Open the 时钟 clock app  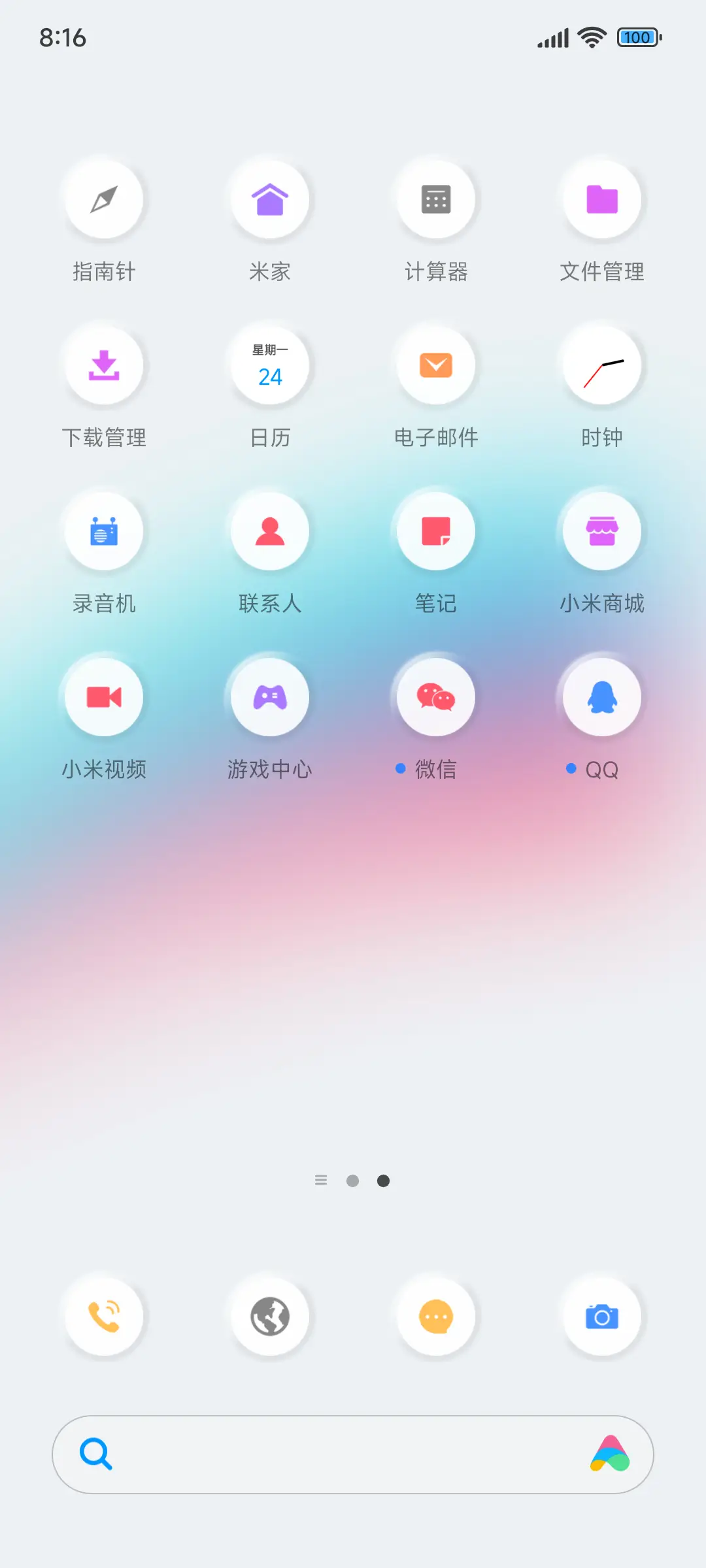coord(601,366)
